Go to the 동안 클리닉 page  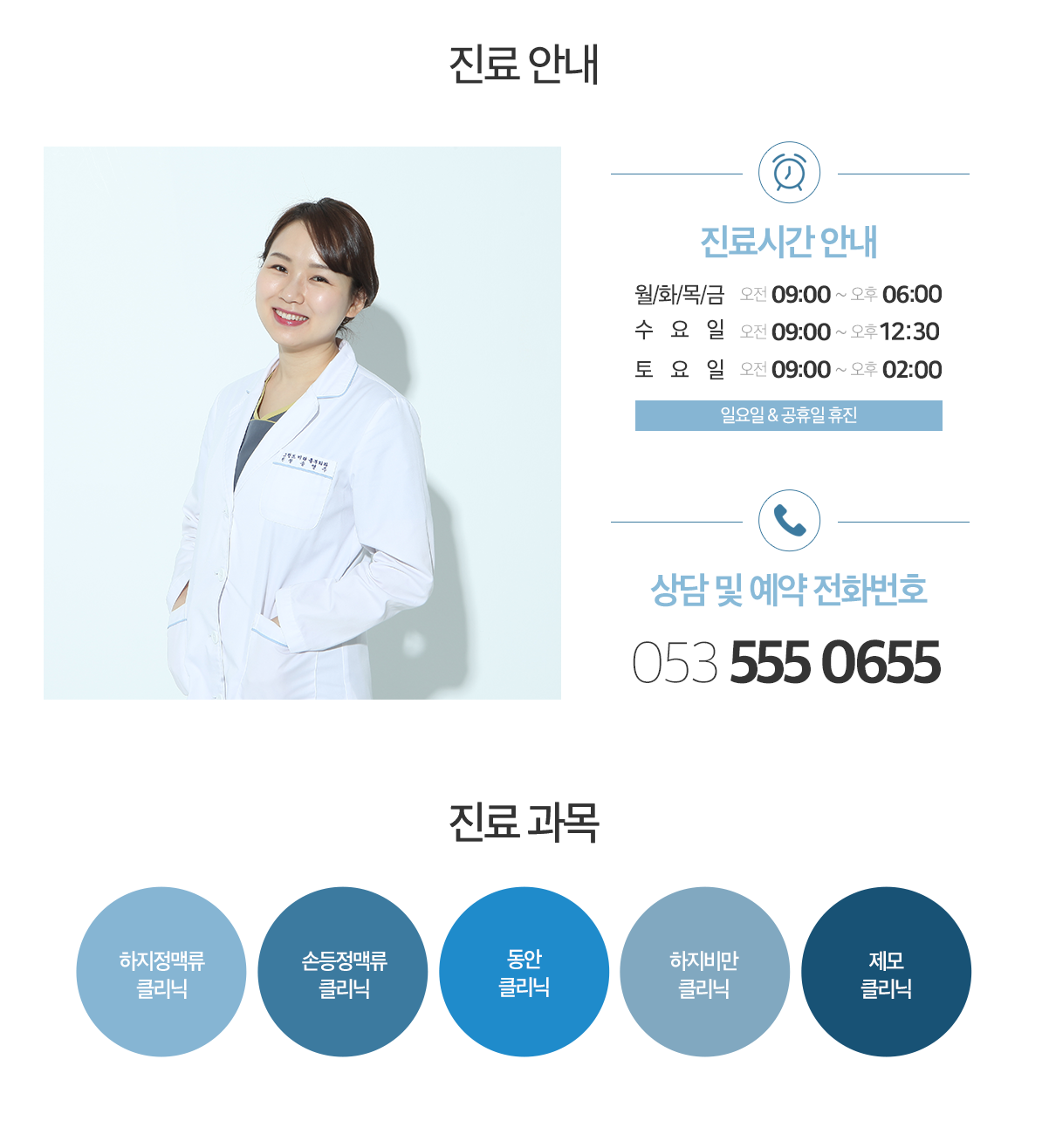pyautogui.click(x=524, y=972)
